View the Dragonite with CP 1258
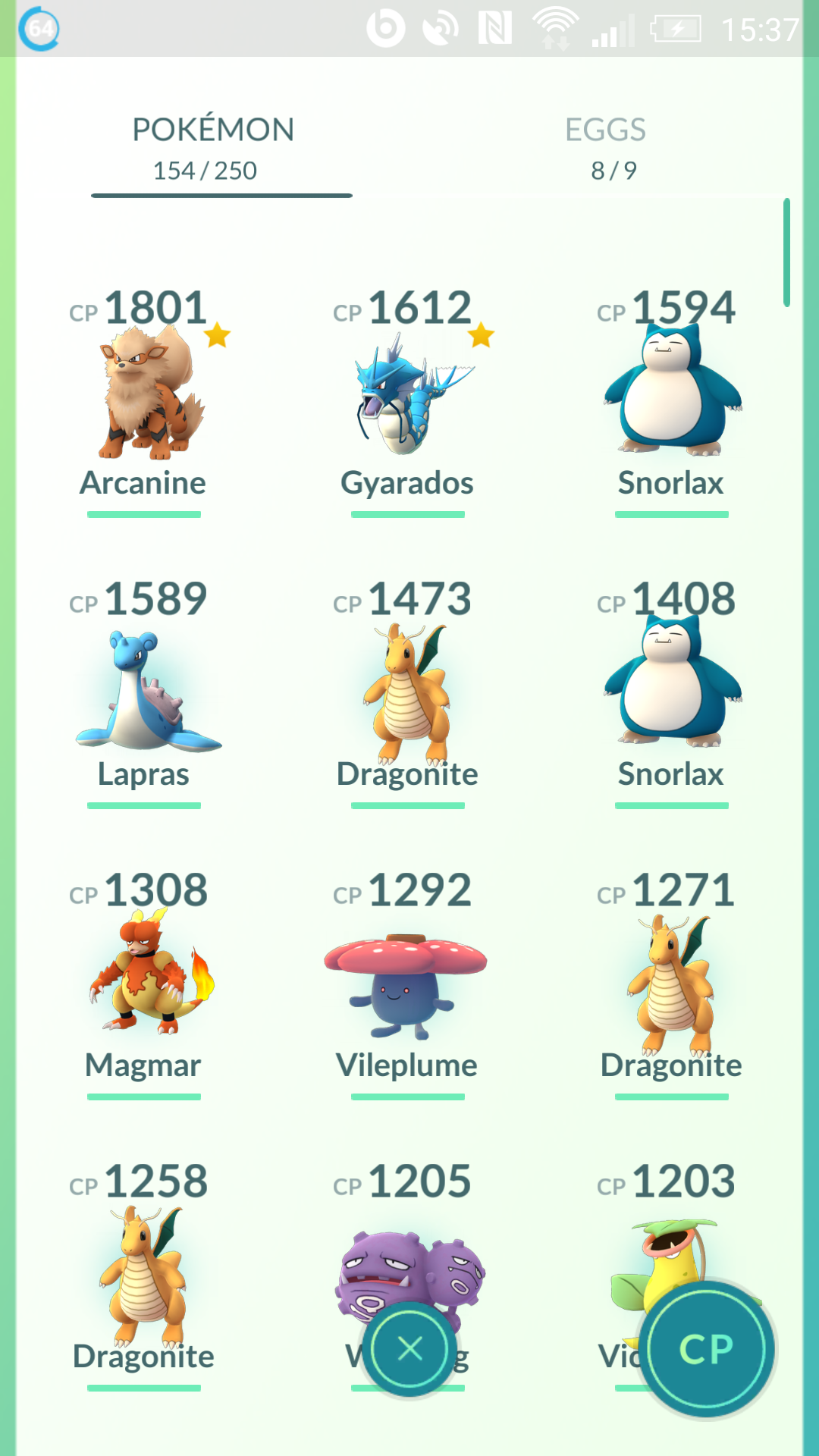Viewport: 819px width, 1456px height. (x=144, y=1276)
